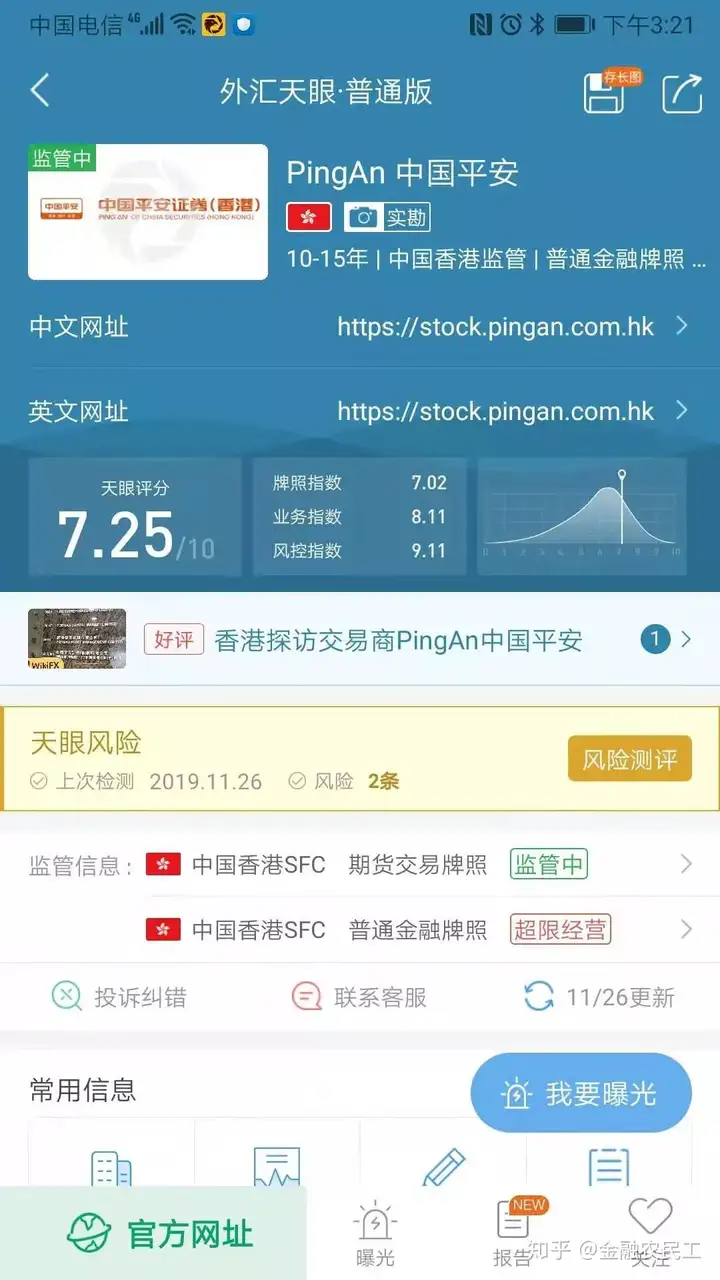Open the 报告 tab
The width and height of the screenshot is (720, 1280).
click(513, 1235)
